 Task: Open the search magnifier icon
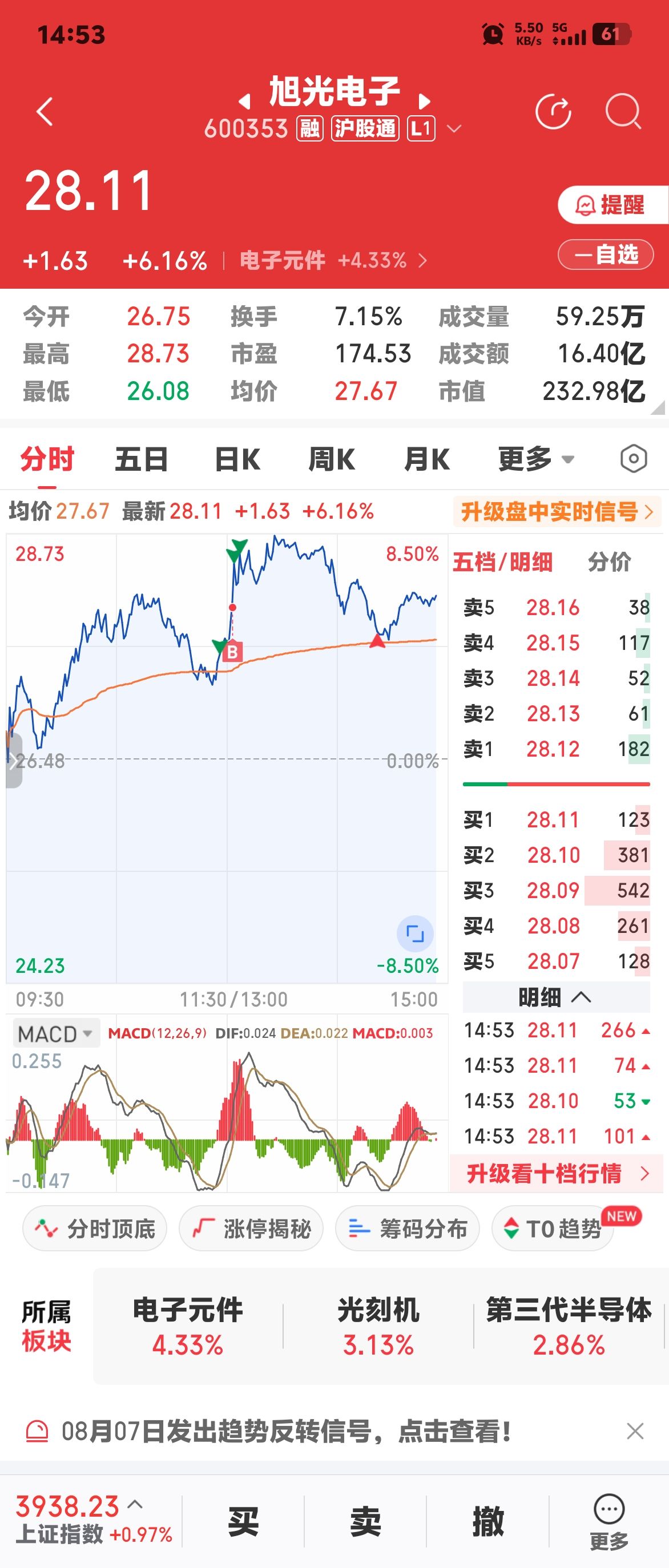(623, 112)
